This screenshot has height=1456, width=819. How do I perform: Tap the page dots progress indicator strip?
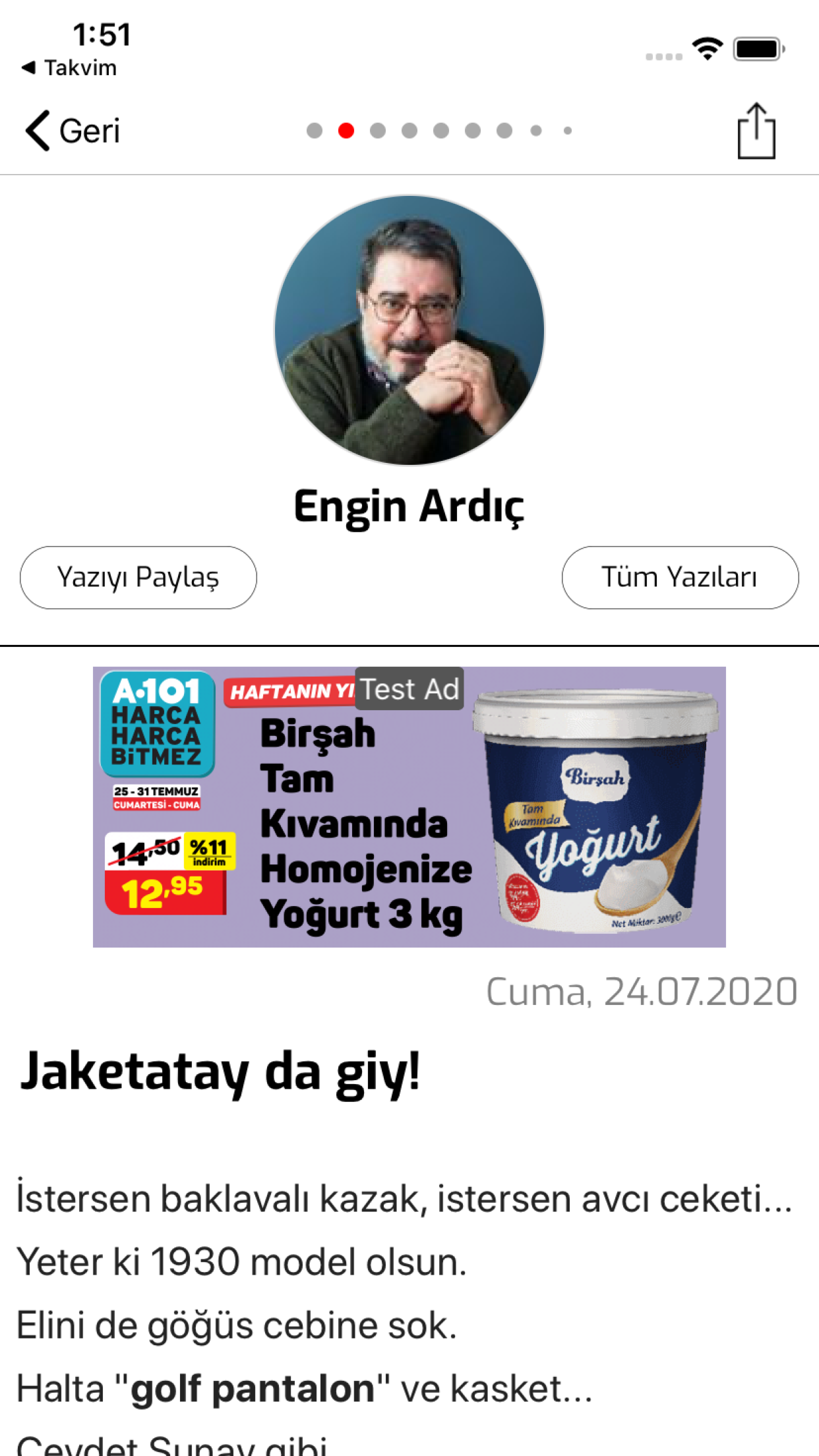(440, 131)
